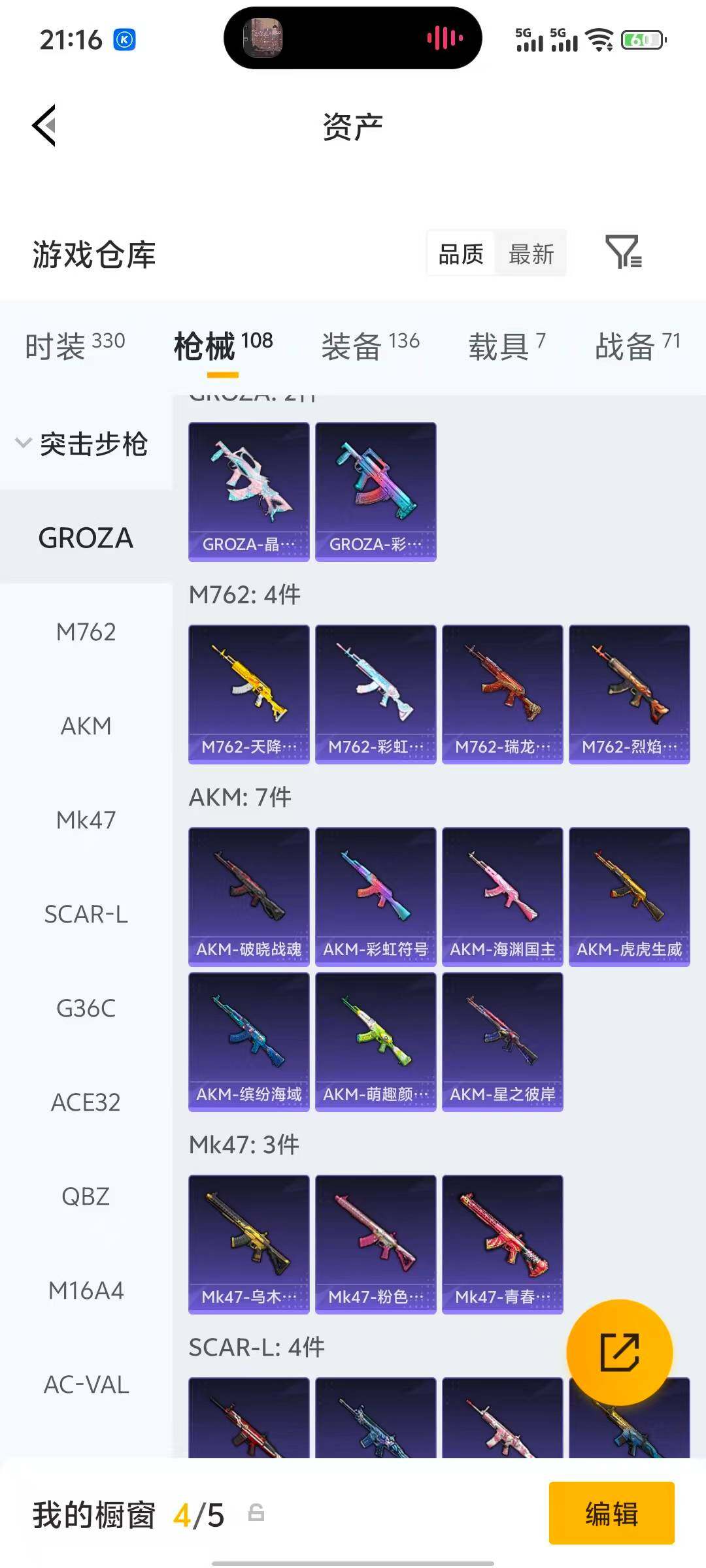Open the filter icon next to 最新
Image resolution: width=706 pixels, height=1568 pixels.
[x=623, y=253]
